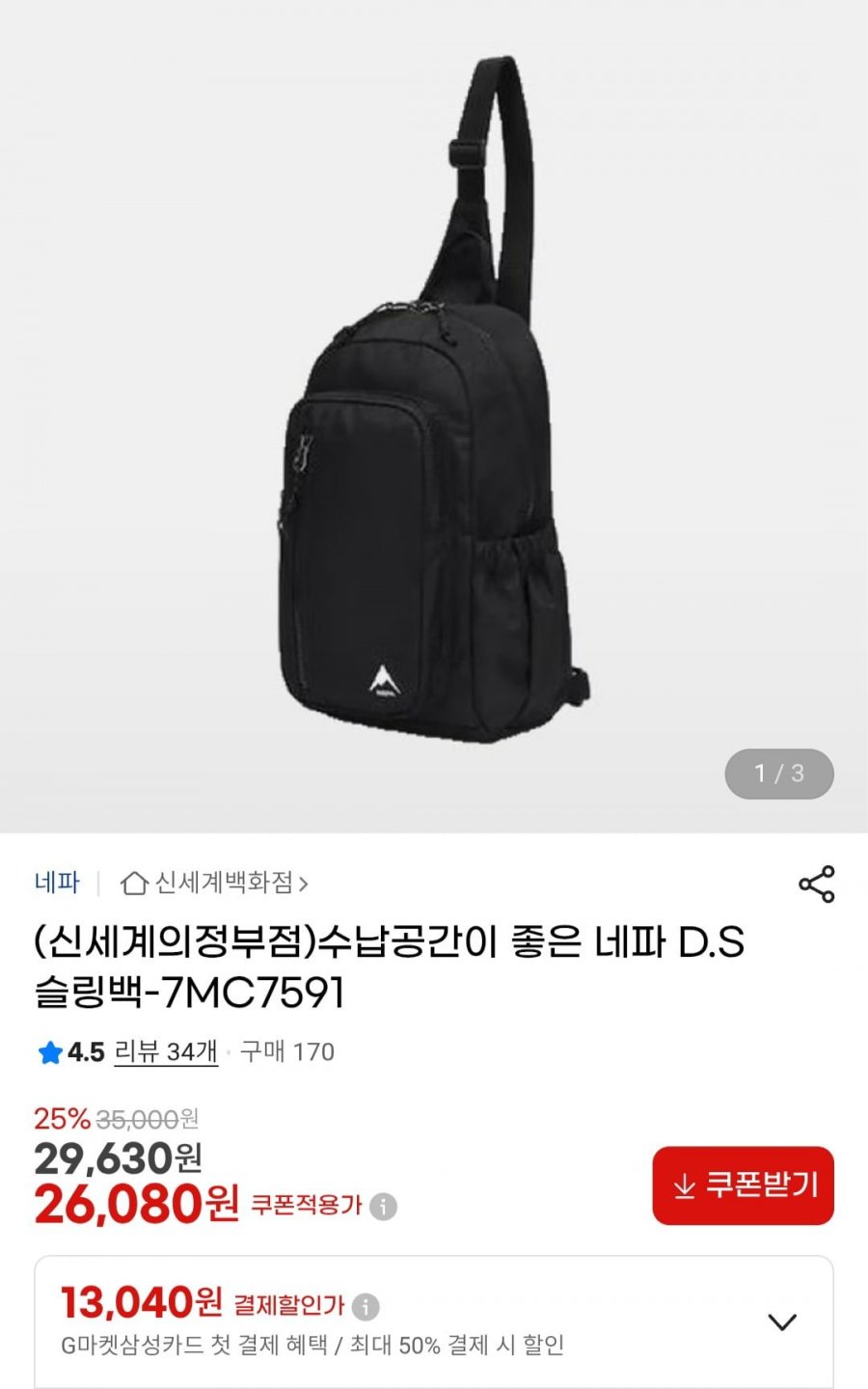The height and width of the screenshot is (1389, 868).
Task: Tap the 쿠폰받기 button
Action: tap(743, 1185)
